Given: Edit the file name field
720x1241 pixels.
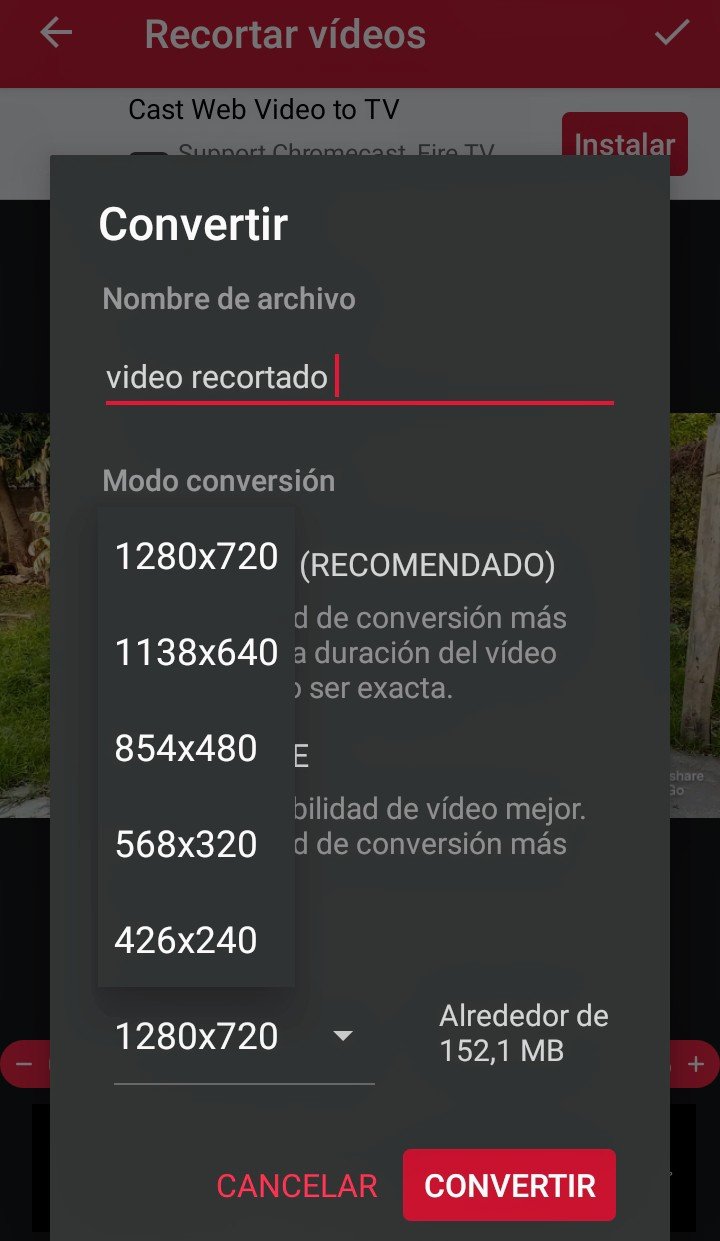Looking at the screenshot, I should click(360, 378).
